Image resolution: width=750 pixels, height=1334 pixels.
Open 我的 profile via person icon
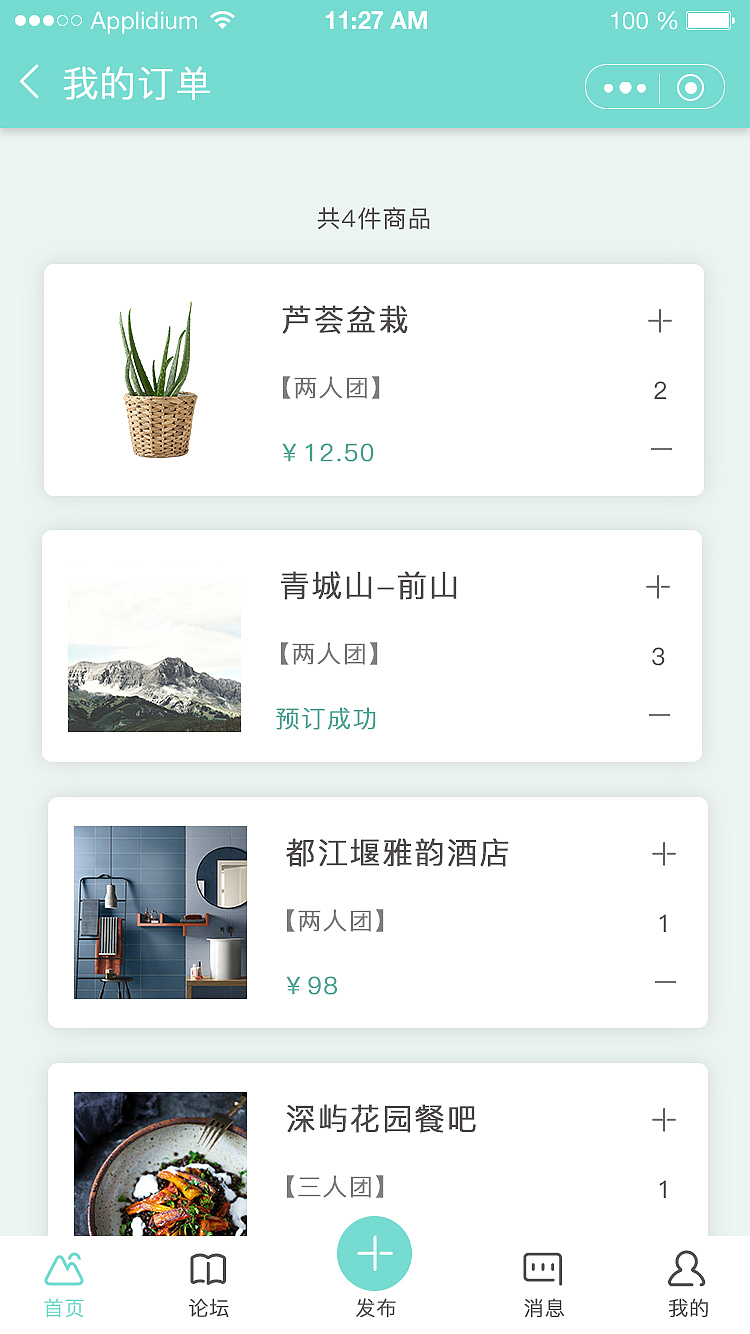click(x=686, y=1265)
